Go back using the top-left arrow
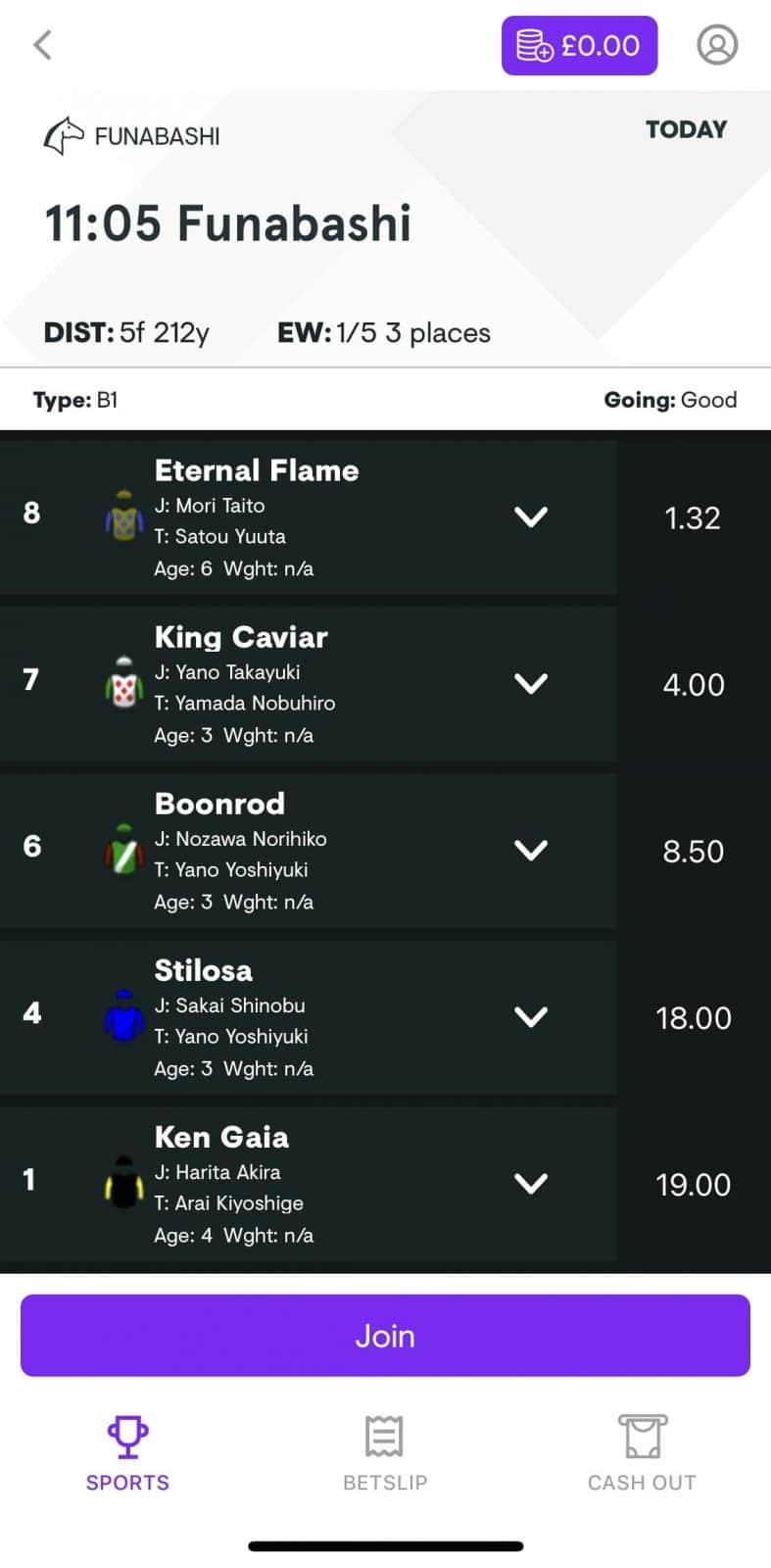Viewport: 771px width, 1568px height. point(42,45)
